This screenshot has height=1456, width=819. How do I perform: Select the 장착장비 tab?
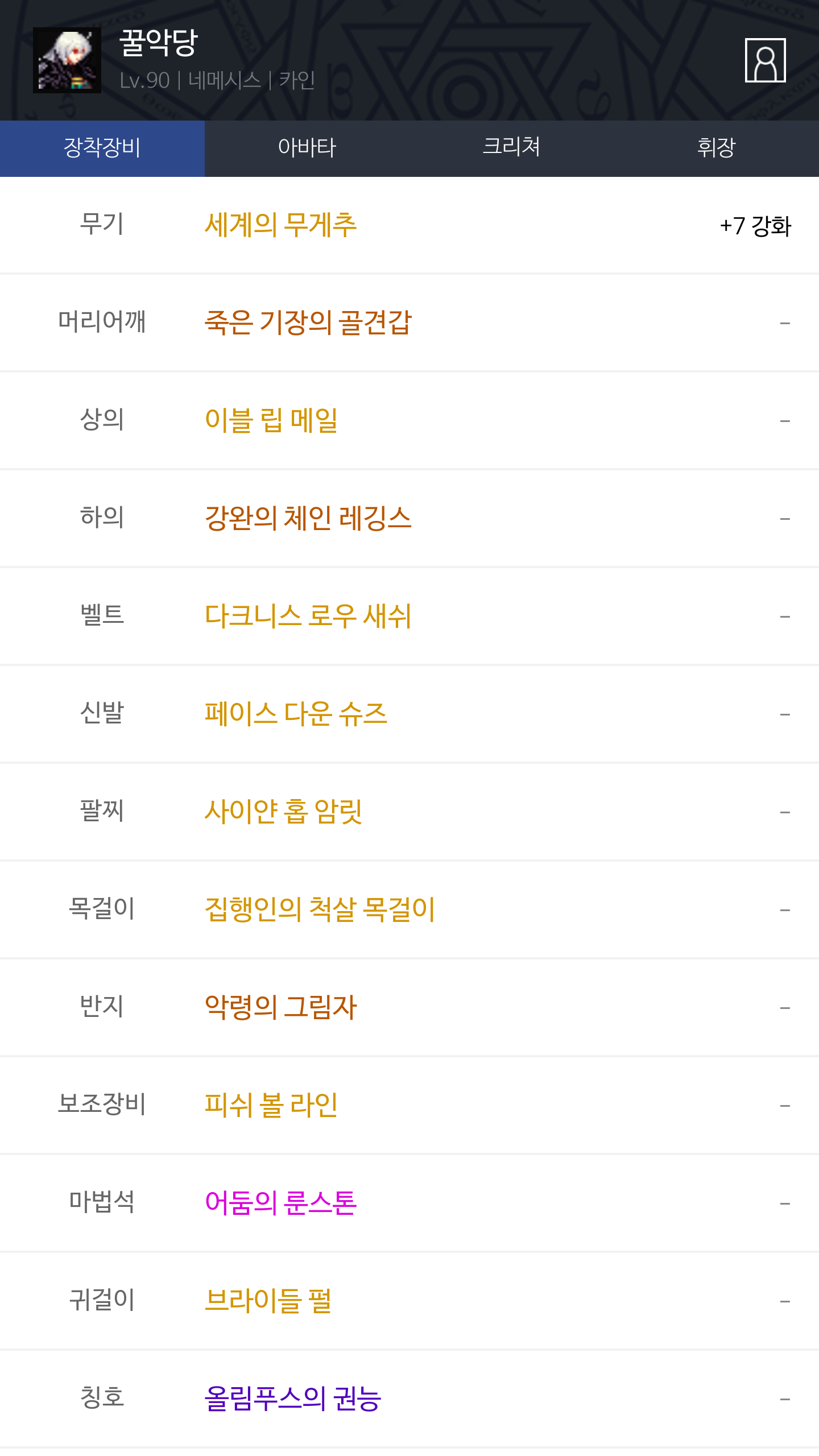click(x=102, y=148)
